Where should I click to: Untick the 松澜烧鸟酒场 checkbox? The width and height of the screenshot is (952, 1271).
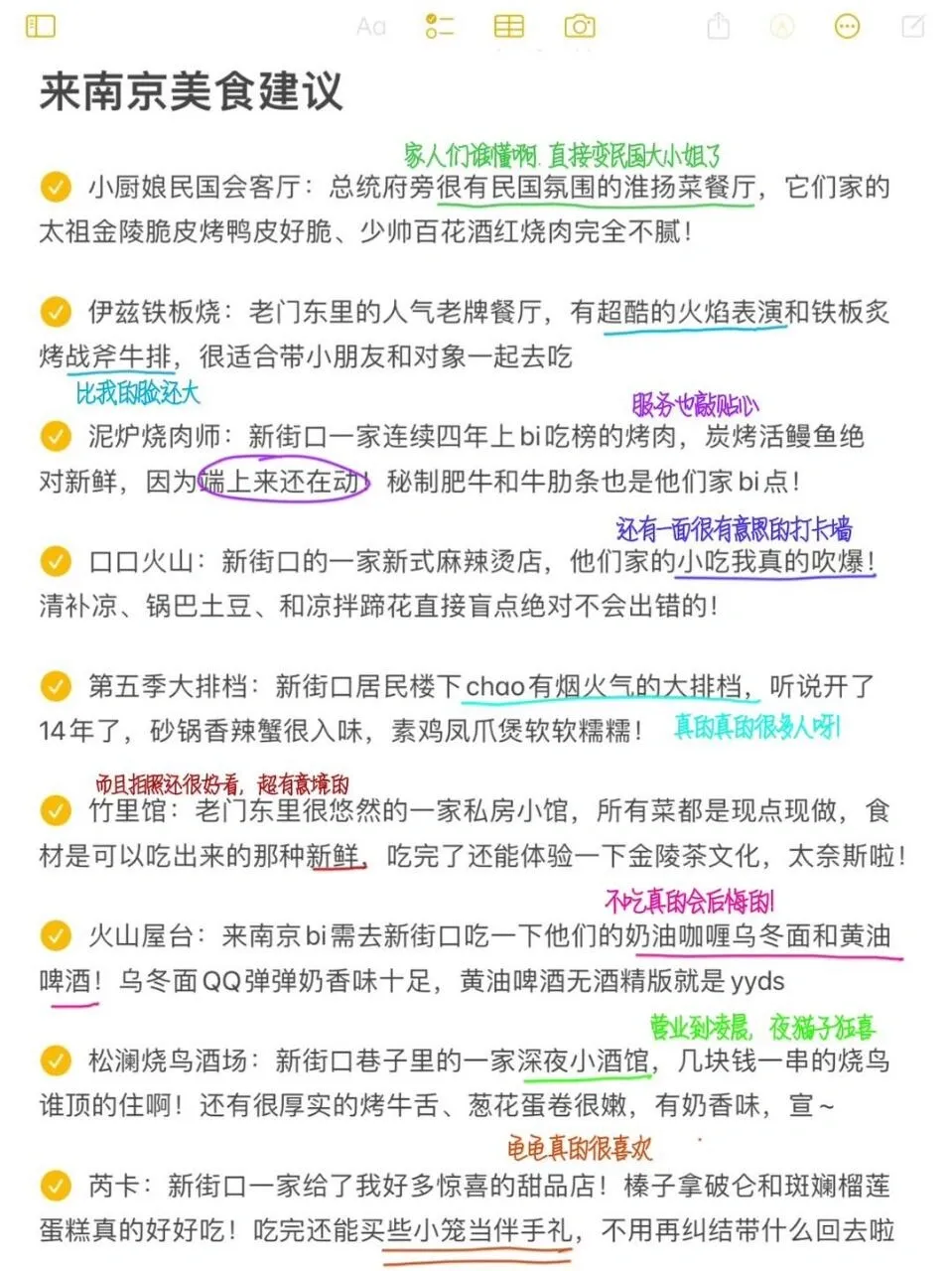56,1060
